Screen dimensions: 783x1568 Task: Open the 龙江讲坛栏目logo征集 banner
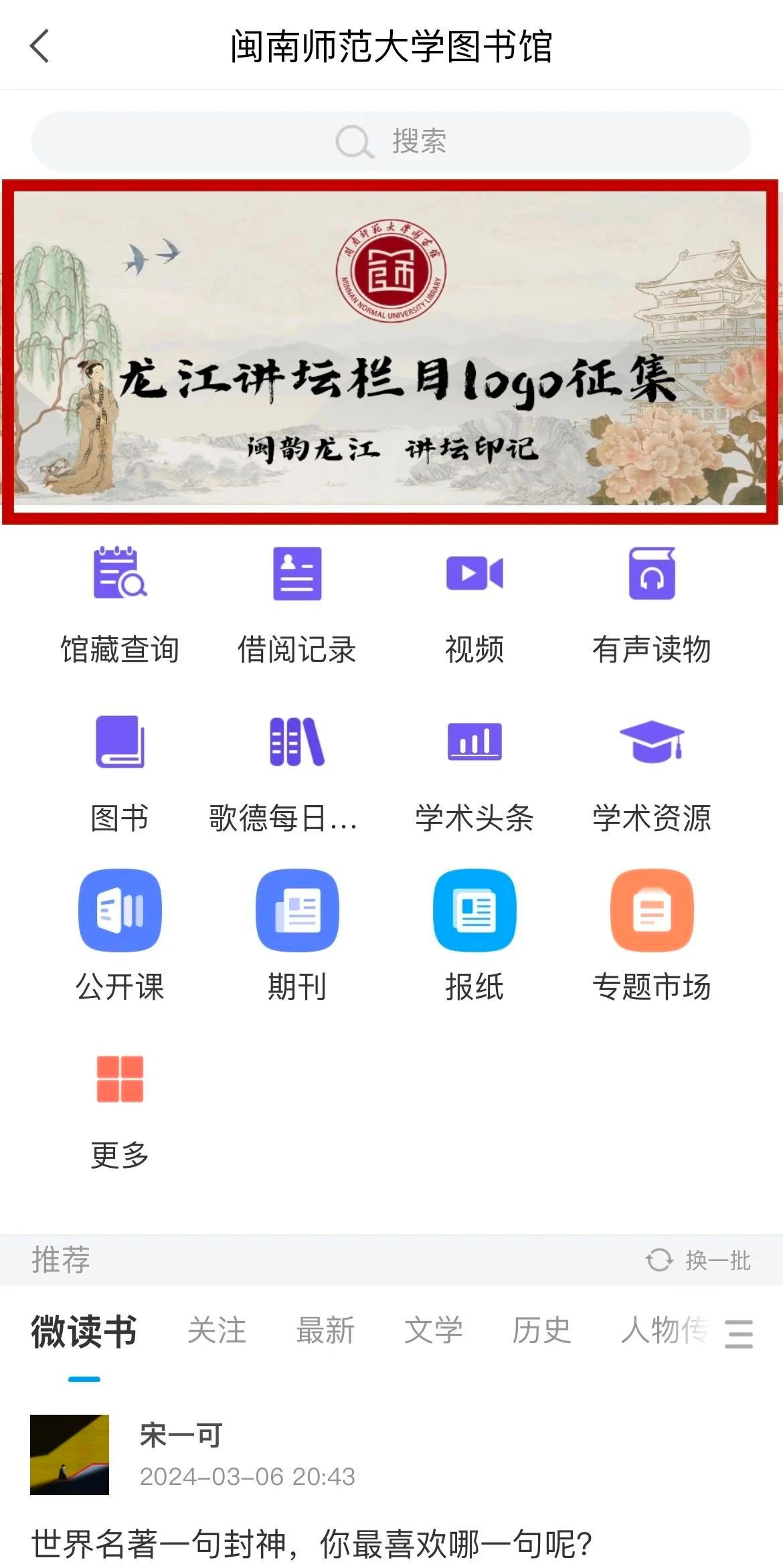coord(391,351)
